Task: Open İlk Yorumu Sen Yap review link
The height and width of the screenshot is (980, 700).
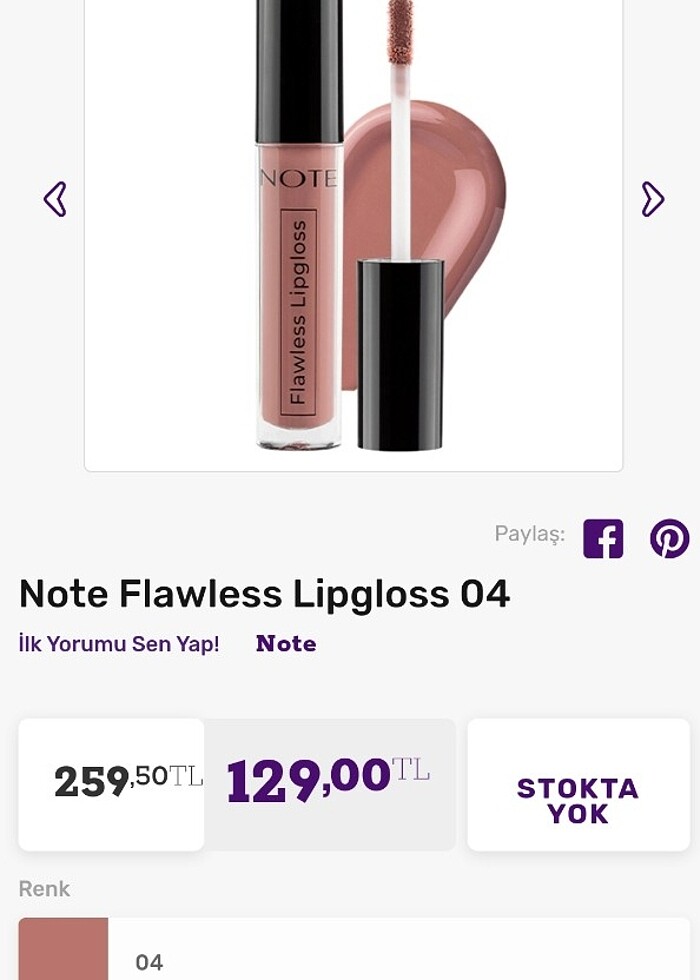Action: pos(119,644)
